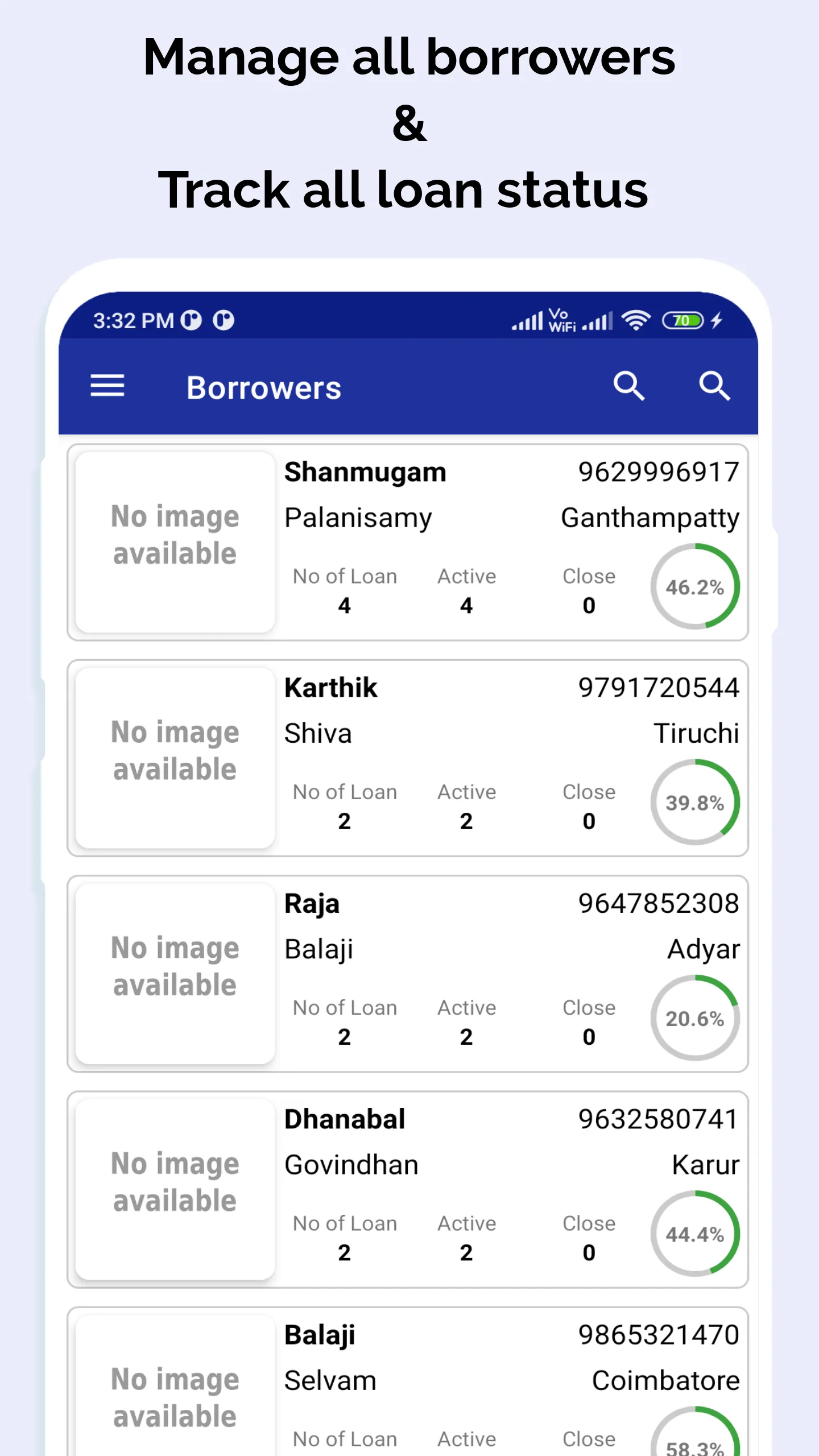The width and height of the screenshot is (819, 1456).
Task: Tap the 39.8% loan progress indicator
Action: coord(695,804)
